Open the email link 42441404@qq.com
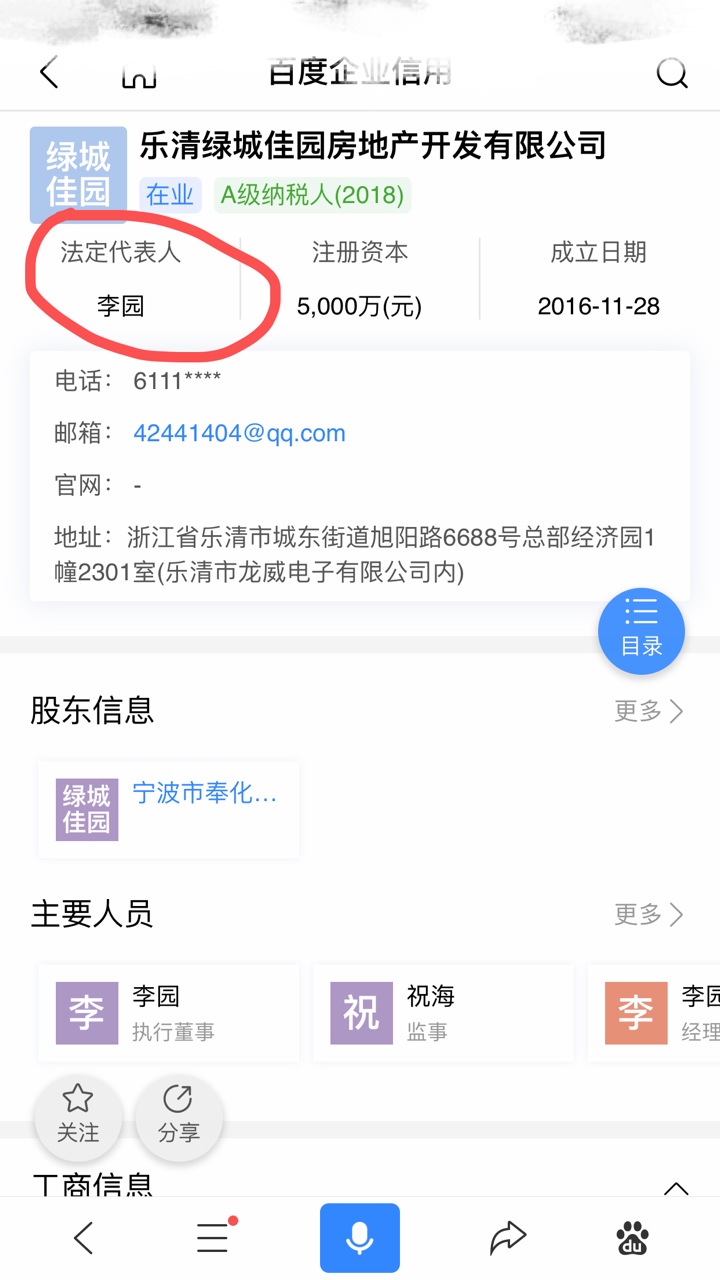Screen dimensions: 720x1280 coord(239,433)
